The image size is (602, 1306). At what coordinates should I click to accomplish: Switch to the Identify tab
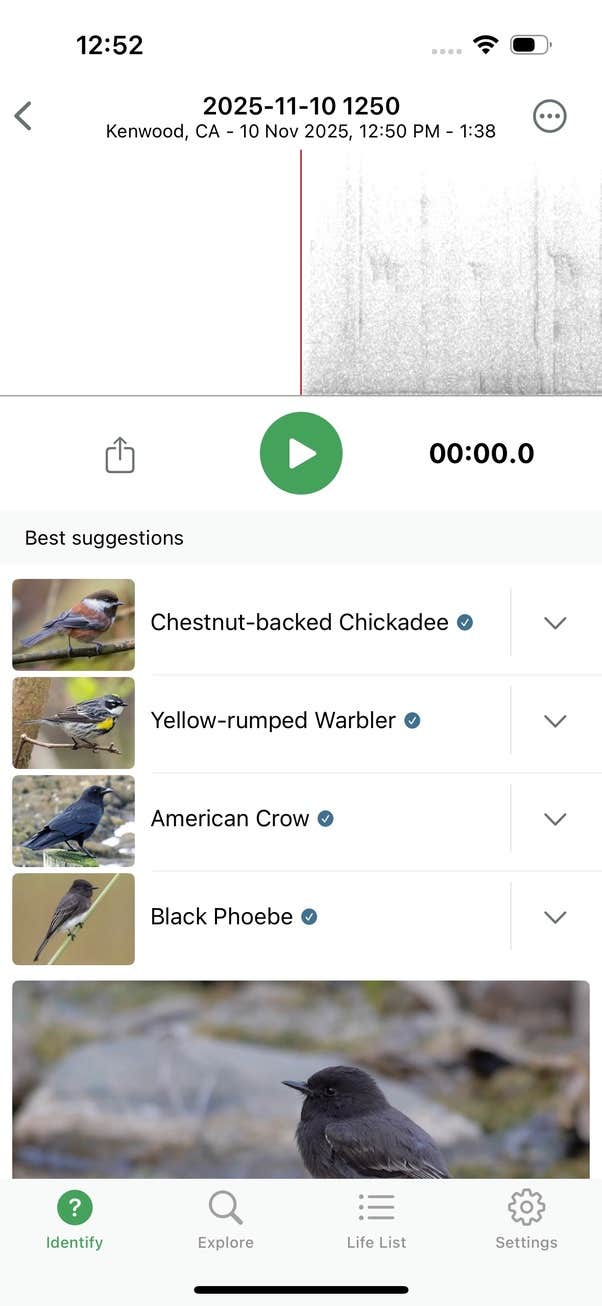75,1220
